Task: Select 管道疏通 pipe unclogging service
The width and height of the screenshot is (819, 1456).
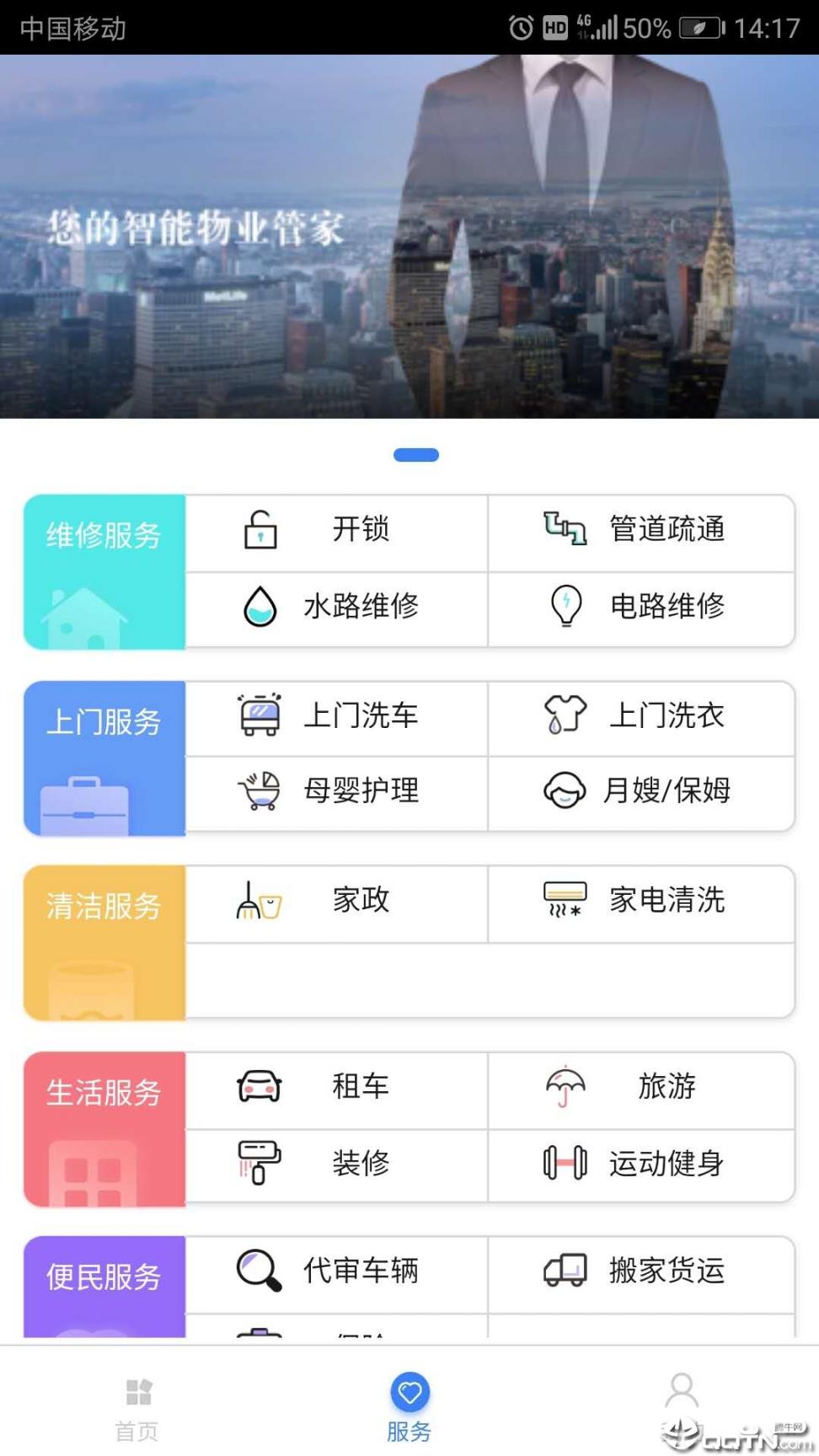Action: 640,530
